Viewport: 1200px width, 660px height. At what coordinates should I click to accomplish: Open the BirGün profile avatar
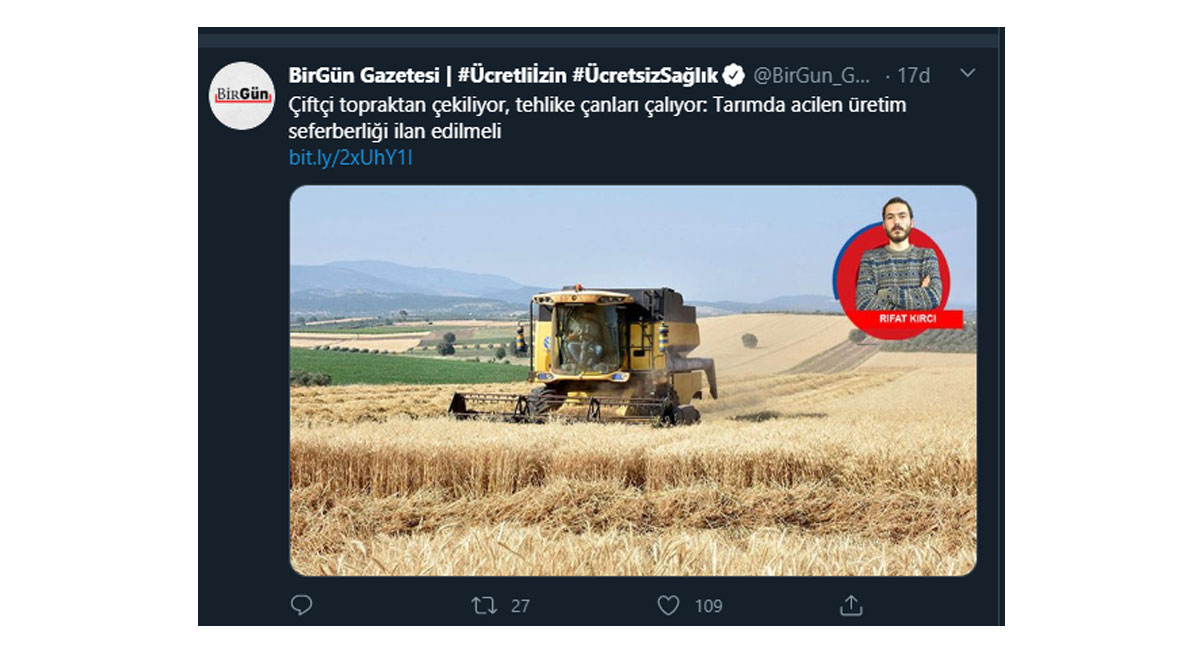(x=242, y=95)
